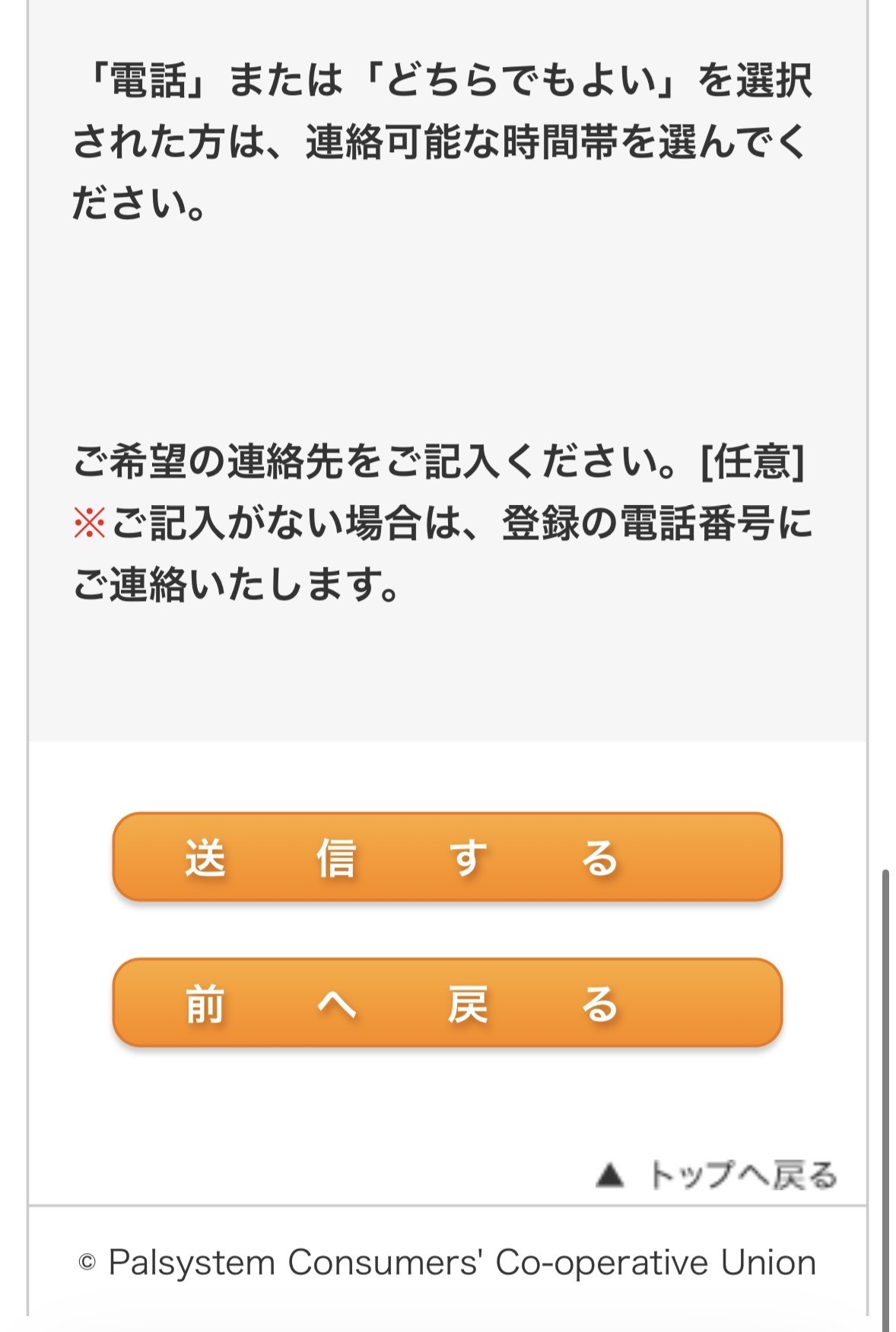Click the 送信する orange rounded button
Image resolution: width=896 pixels, height=1332 pixels.
click(447, 860)
